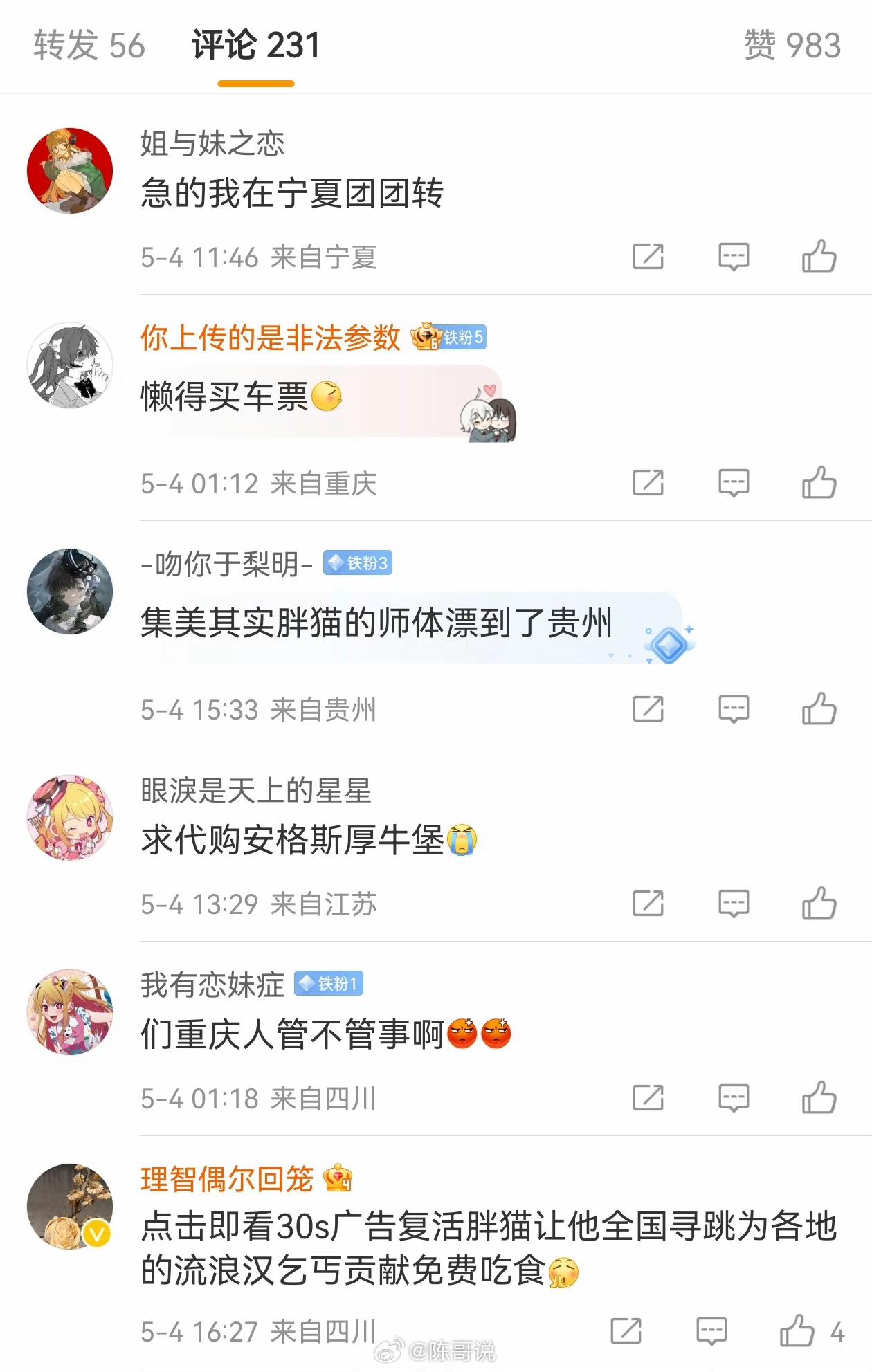This screenshot has width=872, height=1372.
Task: Reply to 姐与妹之恋's comment
Action: pos(734,257)
